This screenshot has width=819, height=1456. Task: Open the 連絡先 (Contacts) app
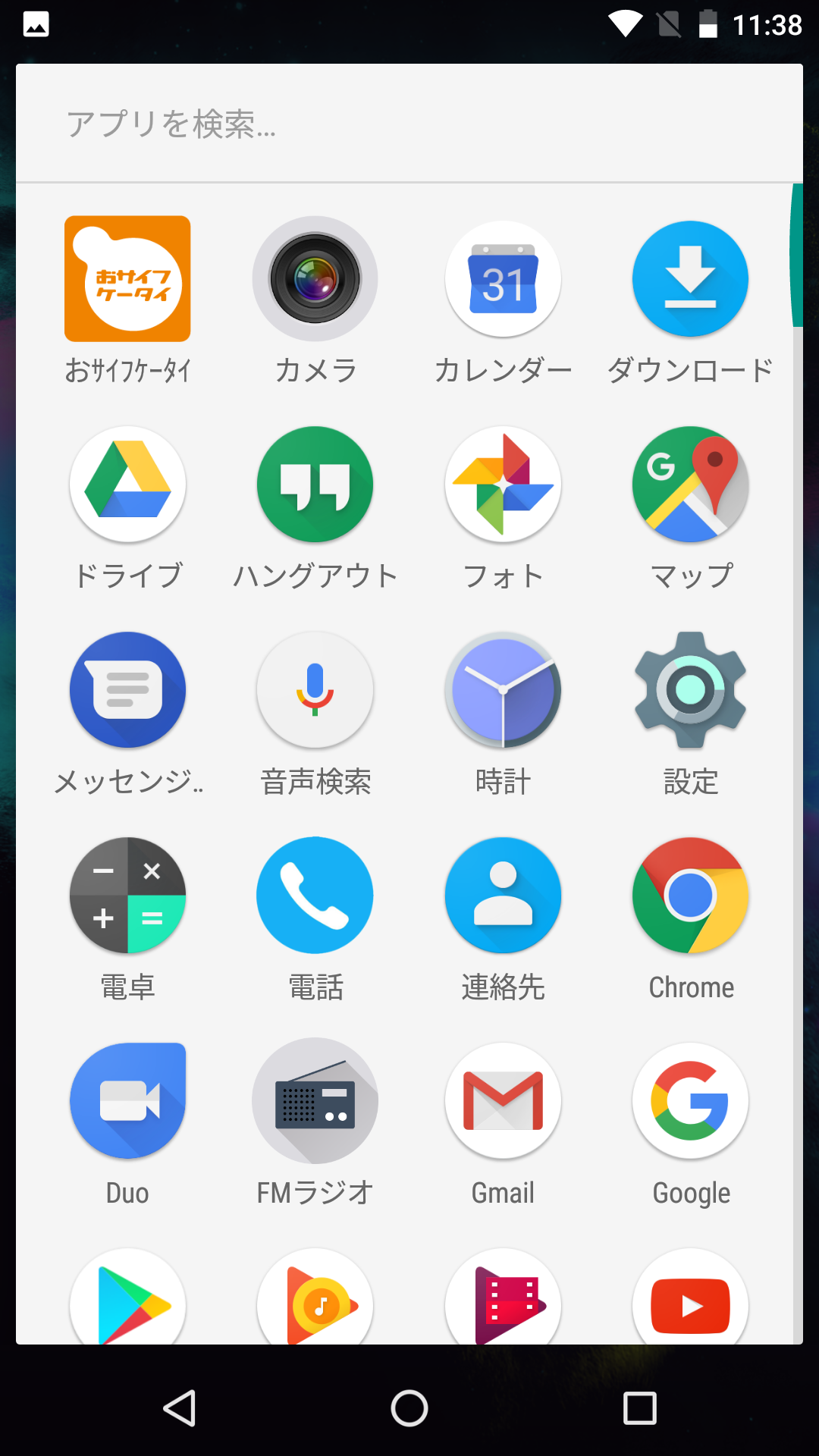tap(503, 896)
